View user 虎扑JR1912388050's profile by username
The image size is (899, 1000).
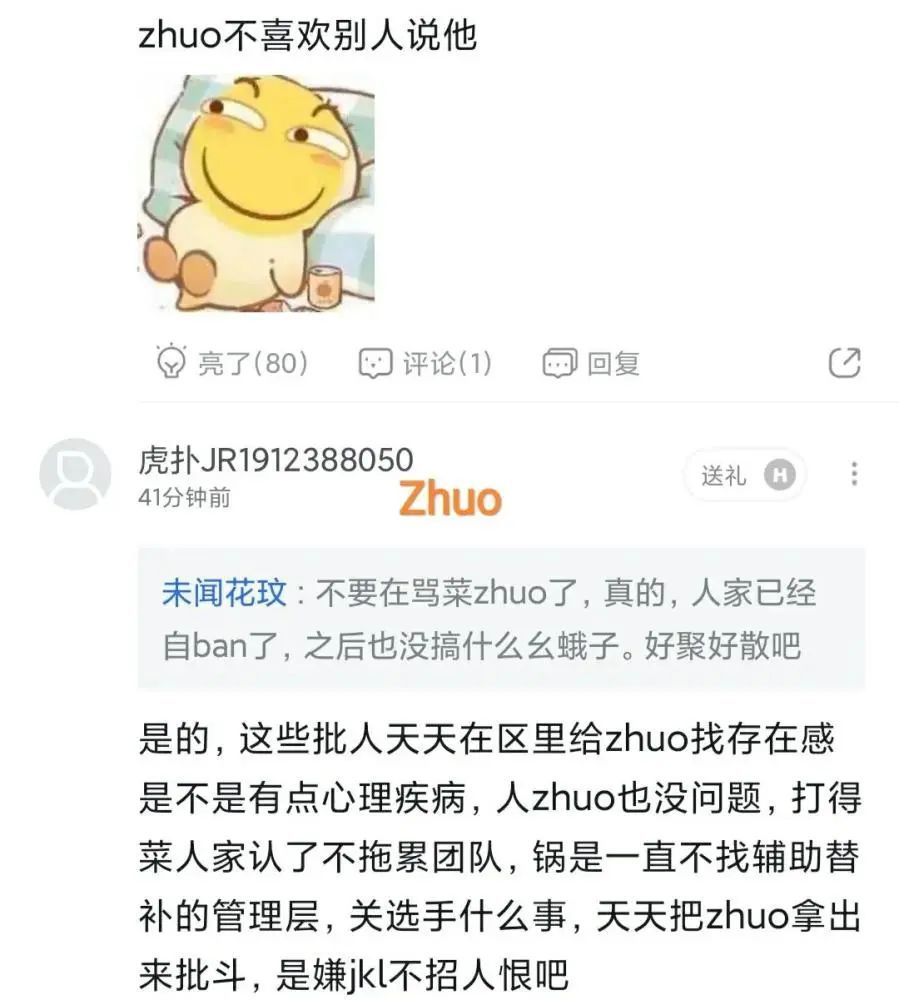point(275,460)
